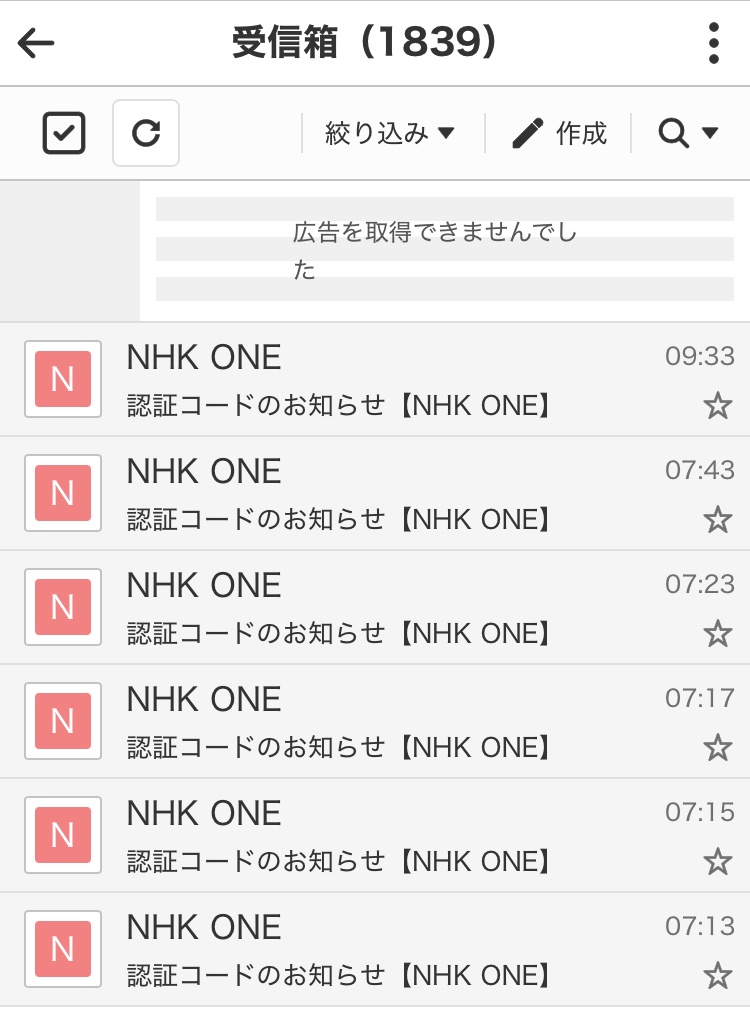This screenshot has width=750, height=1019.
Task: Refresh the inbox
Action: point(146,133)
